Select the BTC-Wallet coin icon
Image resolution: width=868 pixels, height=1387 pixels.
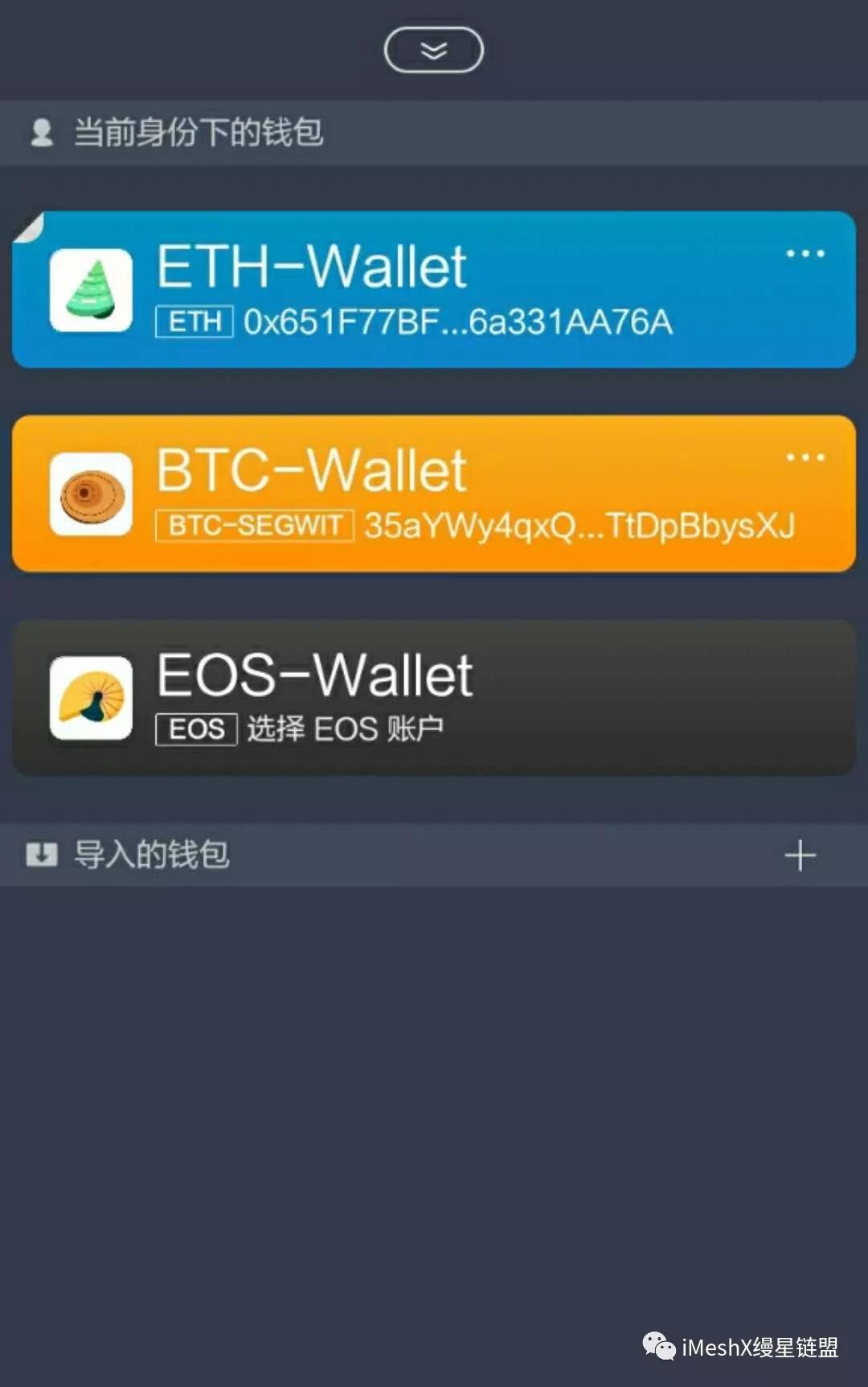tap(90, 494)
